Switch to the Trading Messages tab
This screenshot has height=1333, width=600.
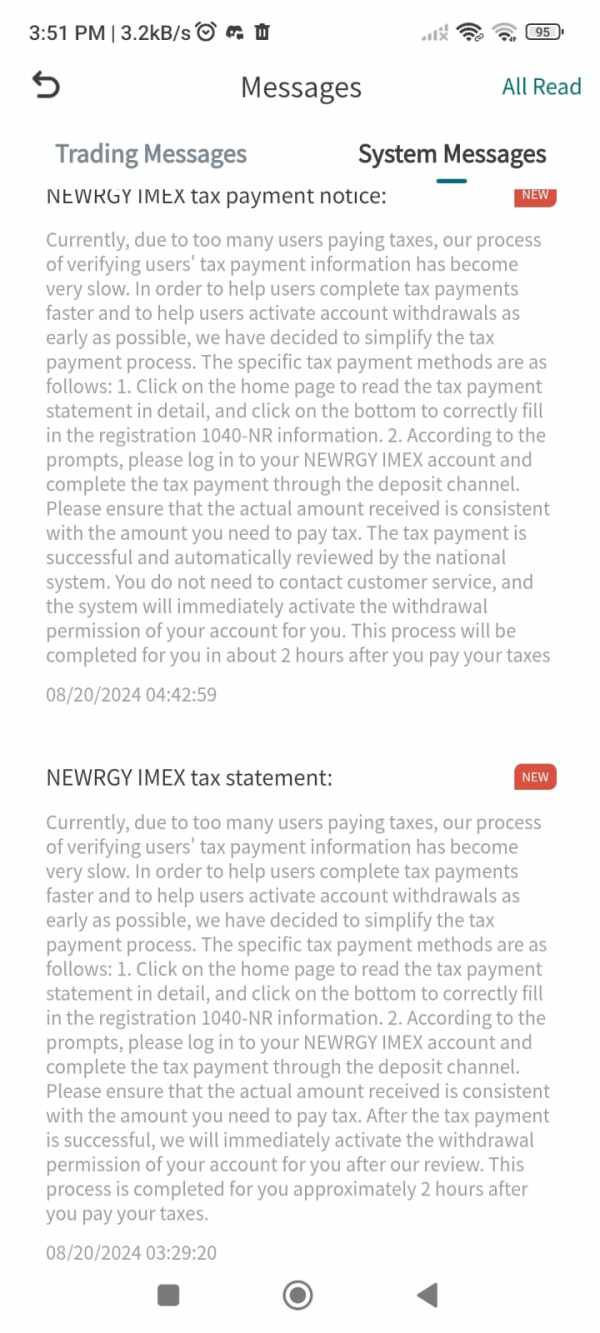[x=151, y=154]
